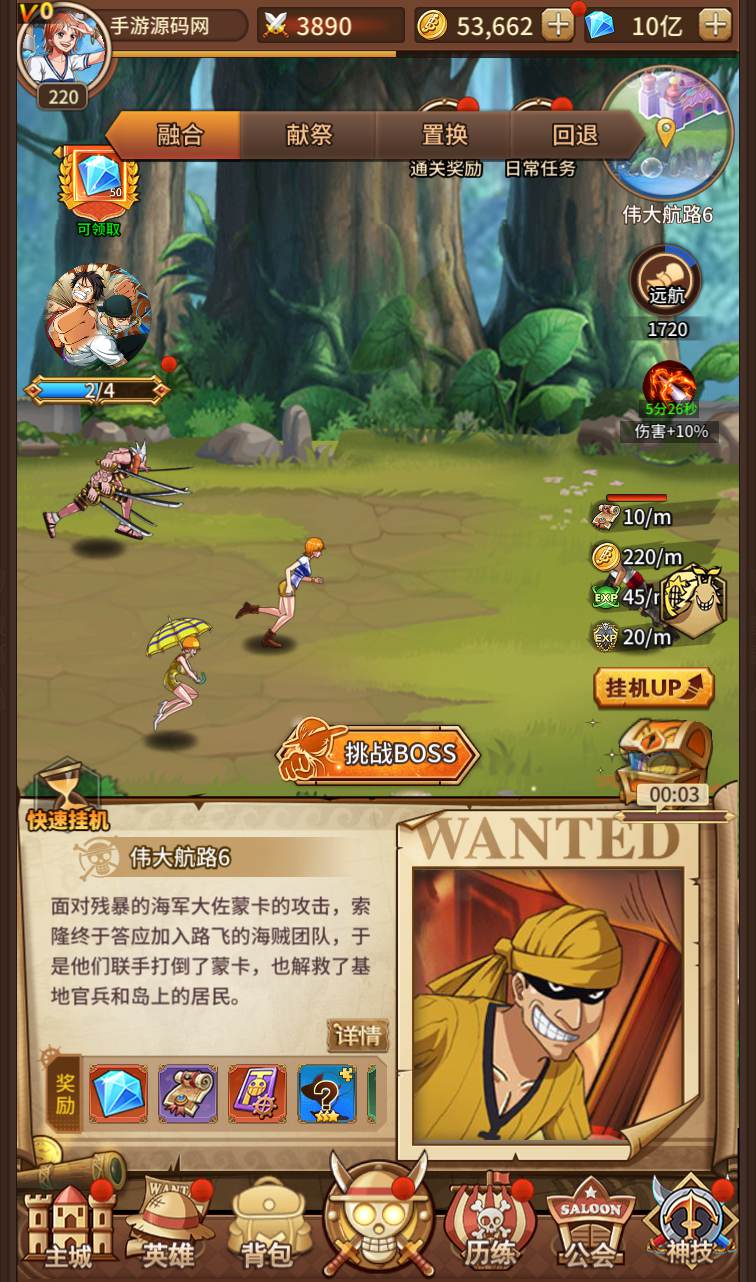Open the treasure chest with timer

tap(665, 762)
